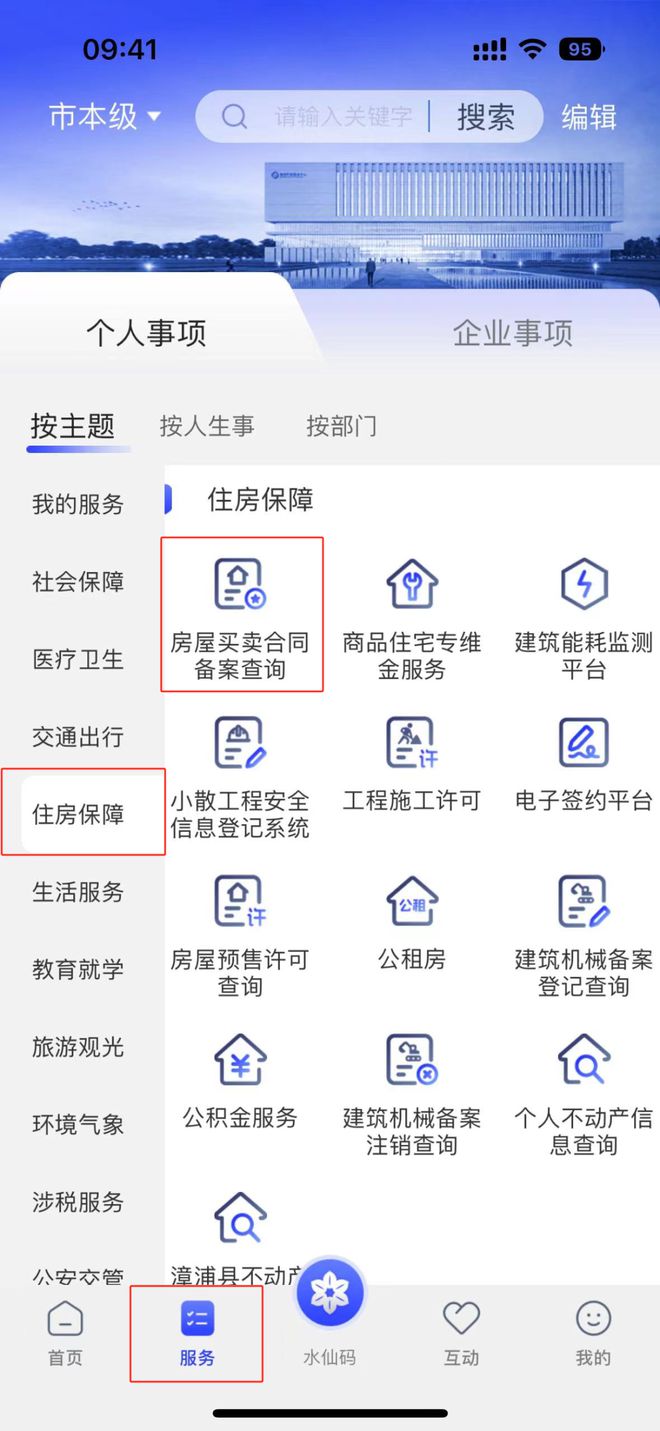Open 个人不动产信息查询
The width and height of the screenshot is (660, 1431).
(x=584, y=1093)
